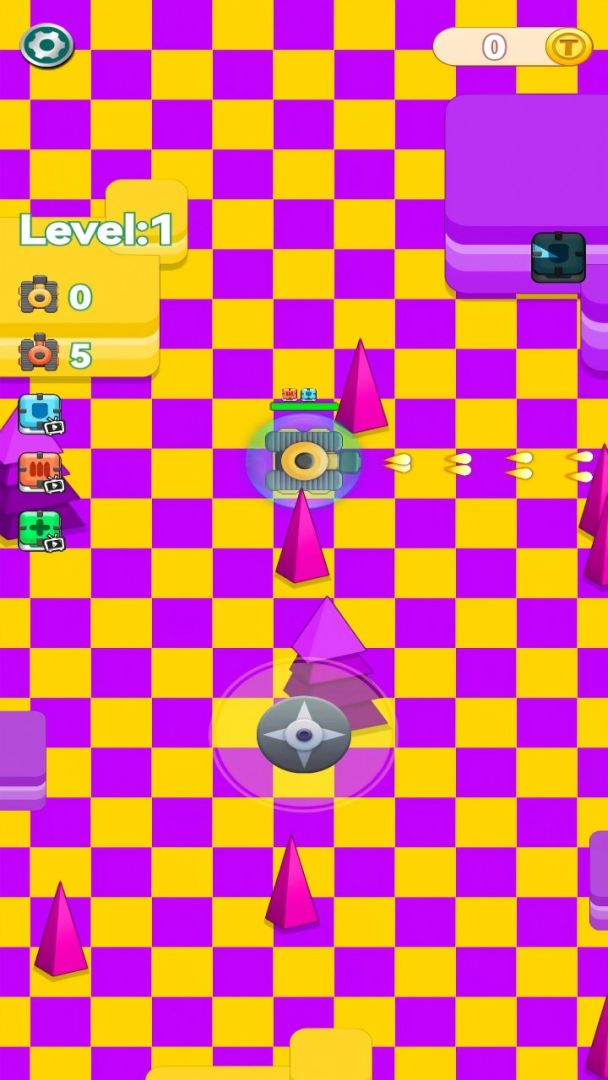Activate the green health power-up
The width and height of the screenshot is (608, 1080).
point(40,530)
